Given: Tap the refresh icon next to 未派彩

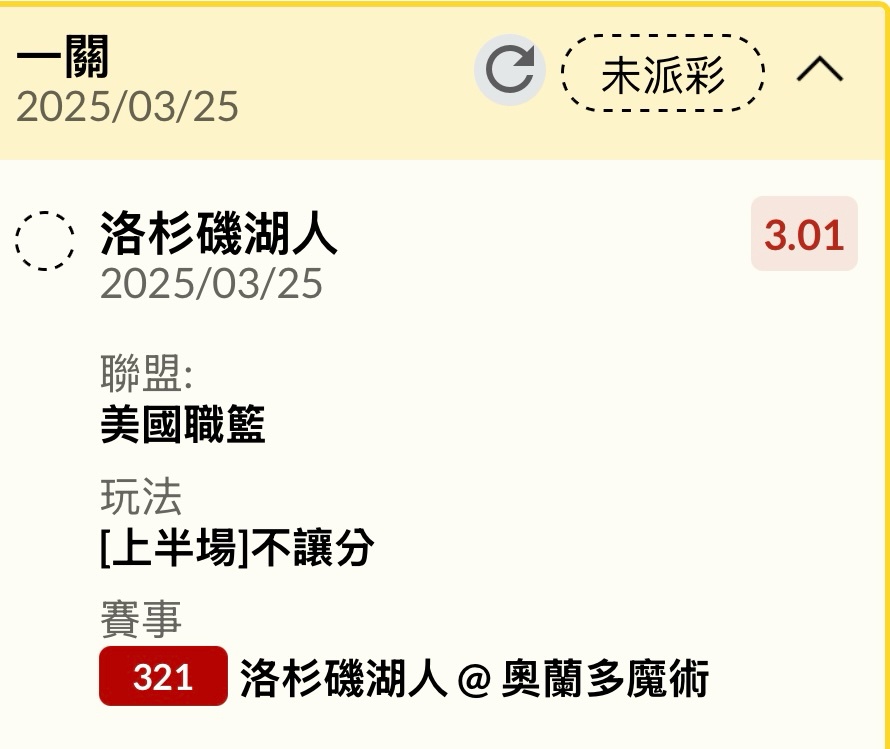Looking at the screenshot, I should point(510,72).
